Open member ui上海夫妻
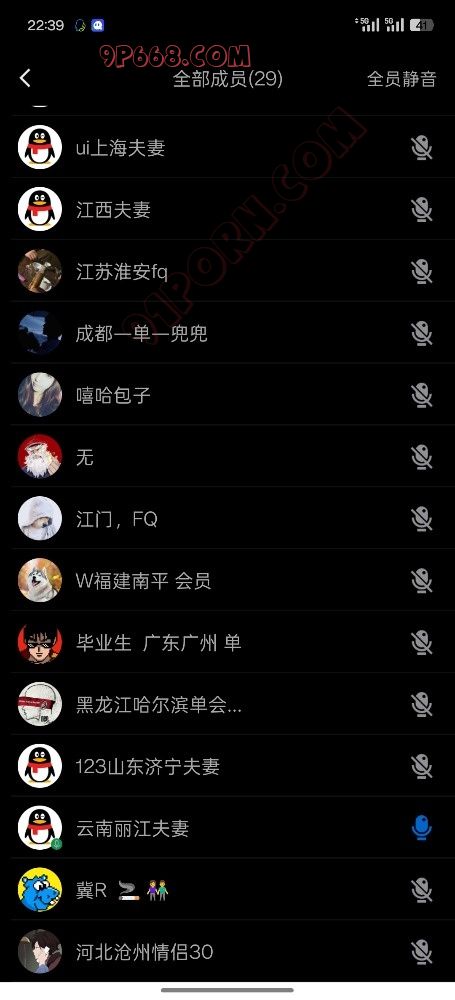Viewport: 455px width, 1000px height. click(x=227, y=147)
